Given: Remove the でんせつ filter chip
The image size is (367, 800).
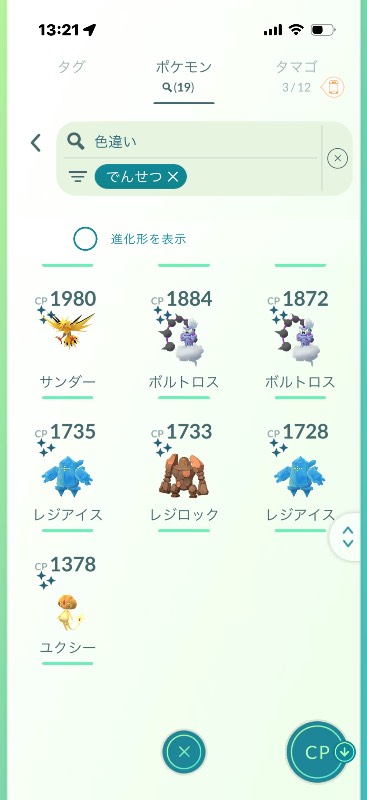Looking at the screenshot, I should coord(141,177).
